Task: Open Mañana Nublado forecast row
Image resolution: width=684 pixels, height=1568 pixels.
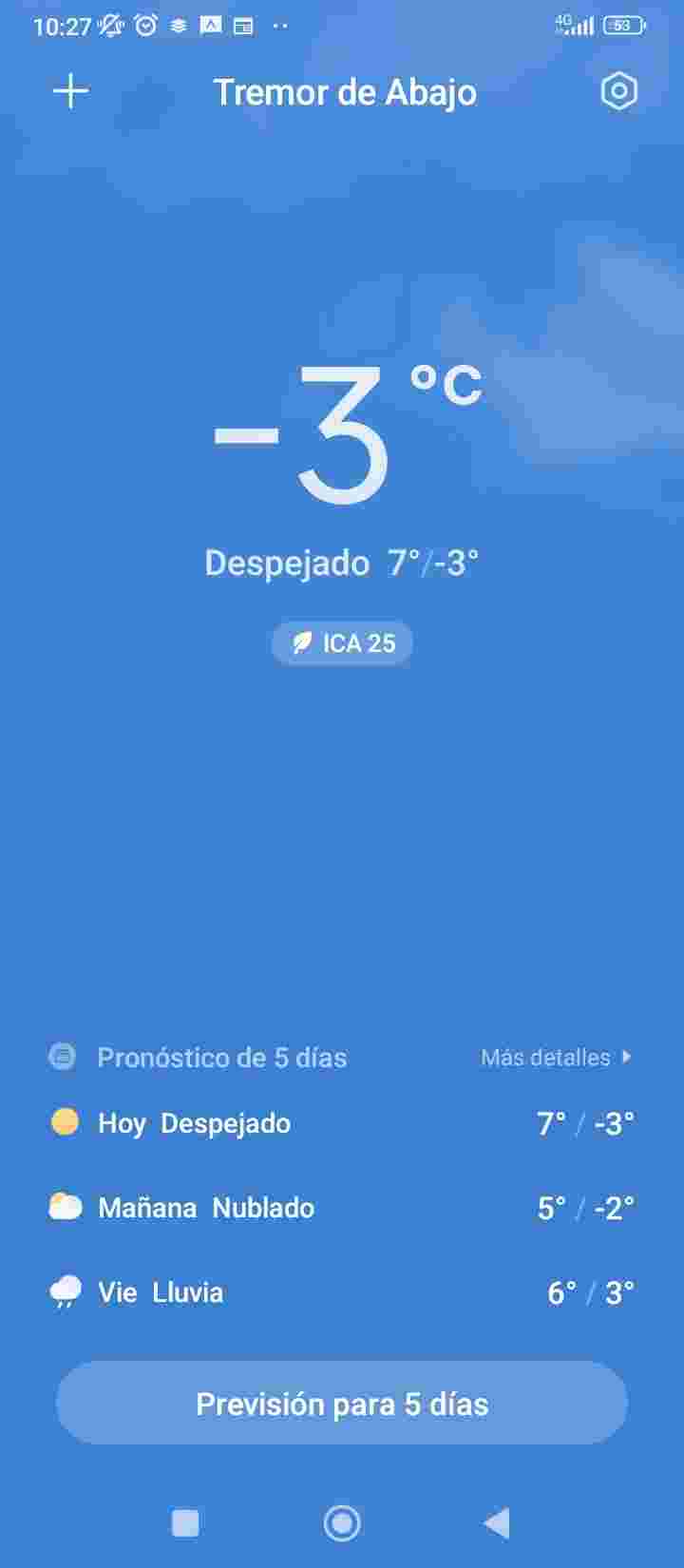Action: [x=342, y=1208]
